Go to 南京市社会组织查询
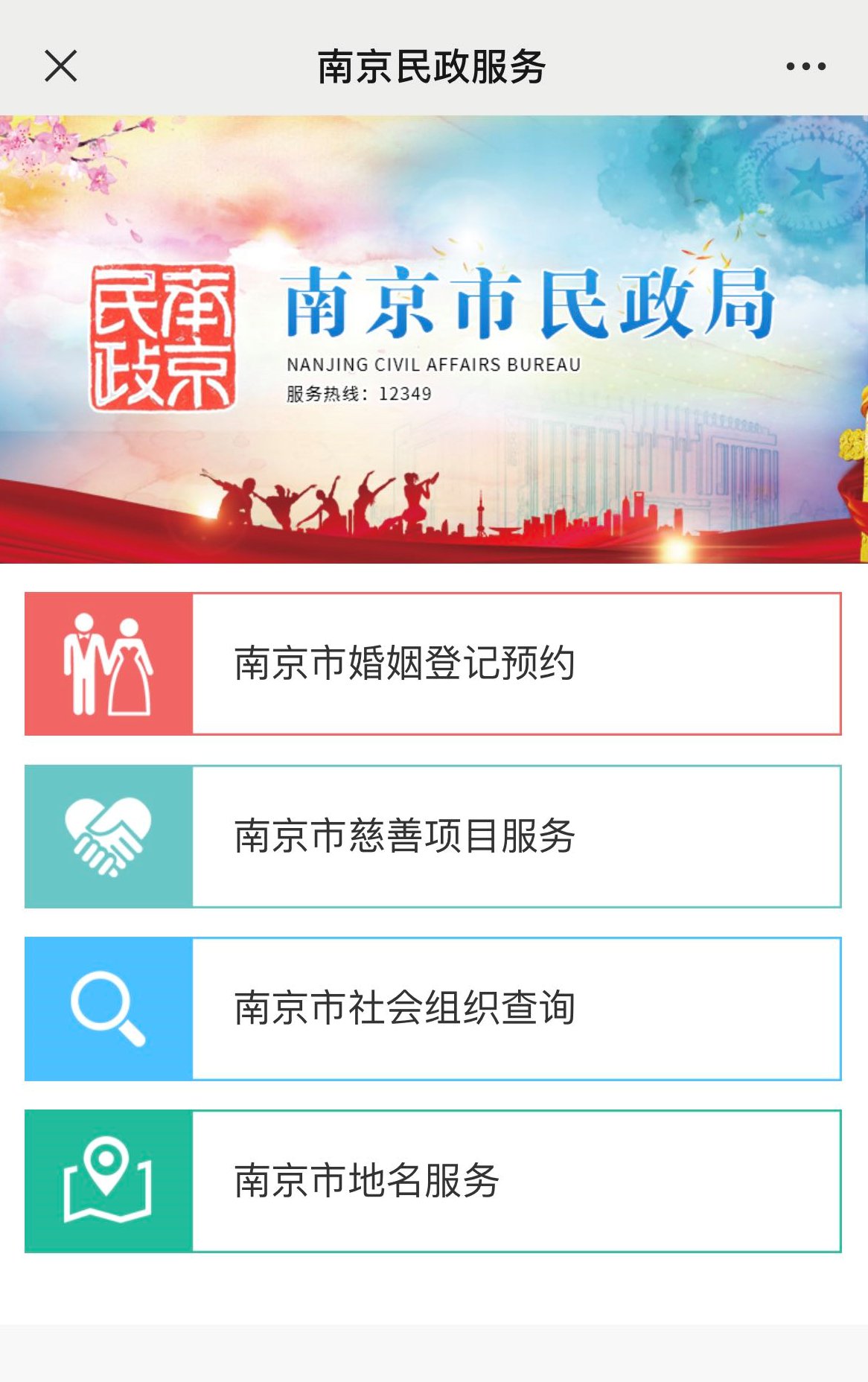 click(x=433, y=1008)
